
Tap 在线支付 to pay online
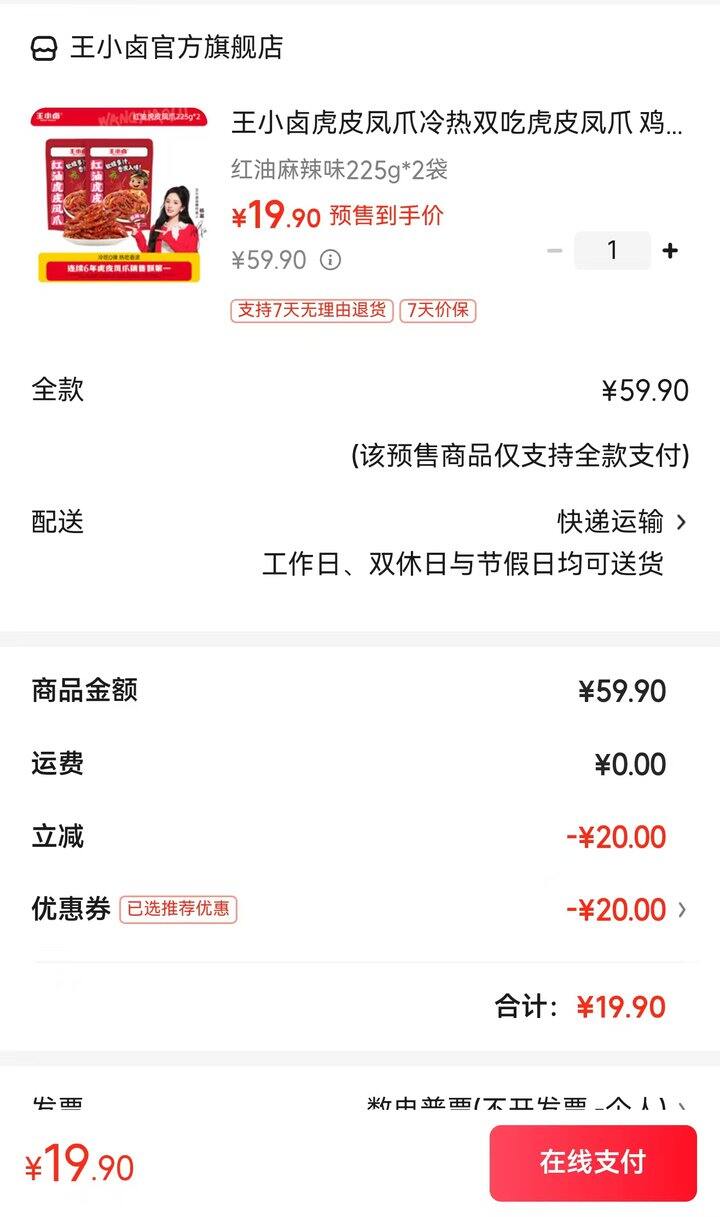click(x=592, y=1162)
